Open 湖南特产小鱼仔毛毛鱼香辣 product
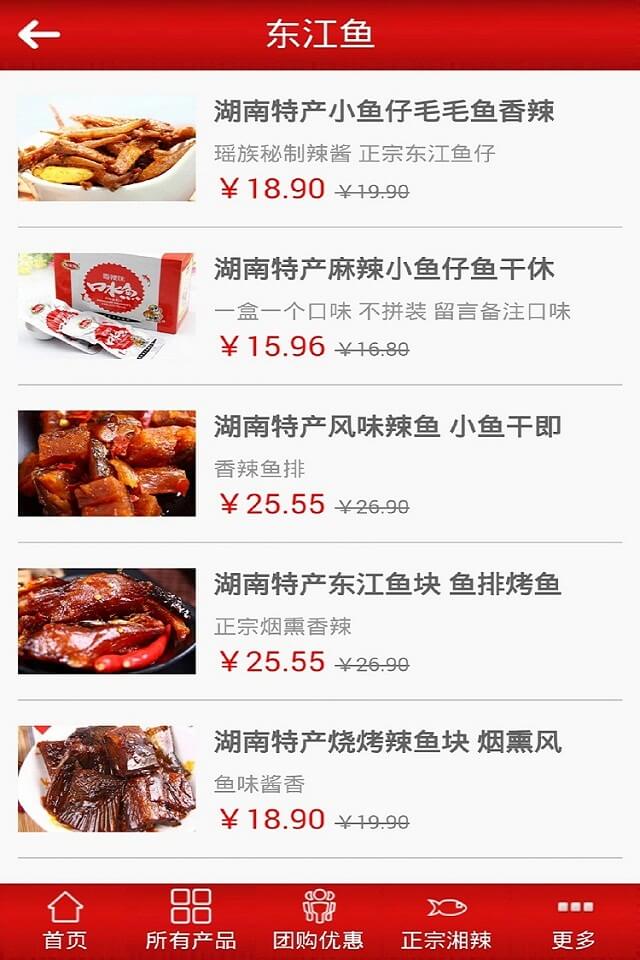Image resolution: width=640 pixels, height=960 pixels. tap(384, 111)
